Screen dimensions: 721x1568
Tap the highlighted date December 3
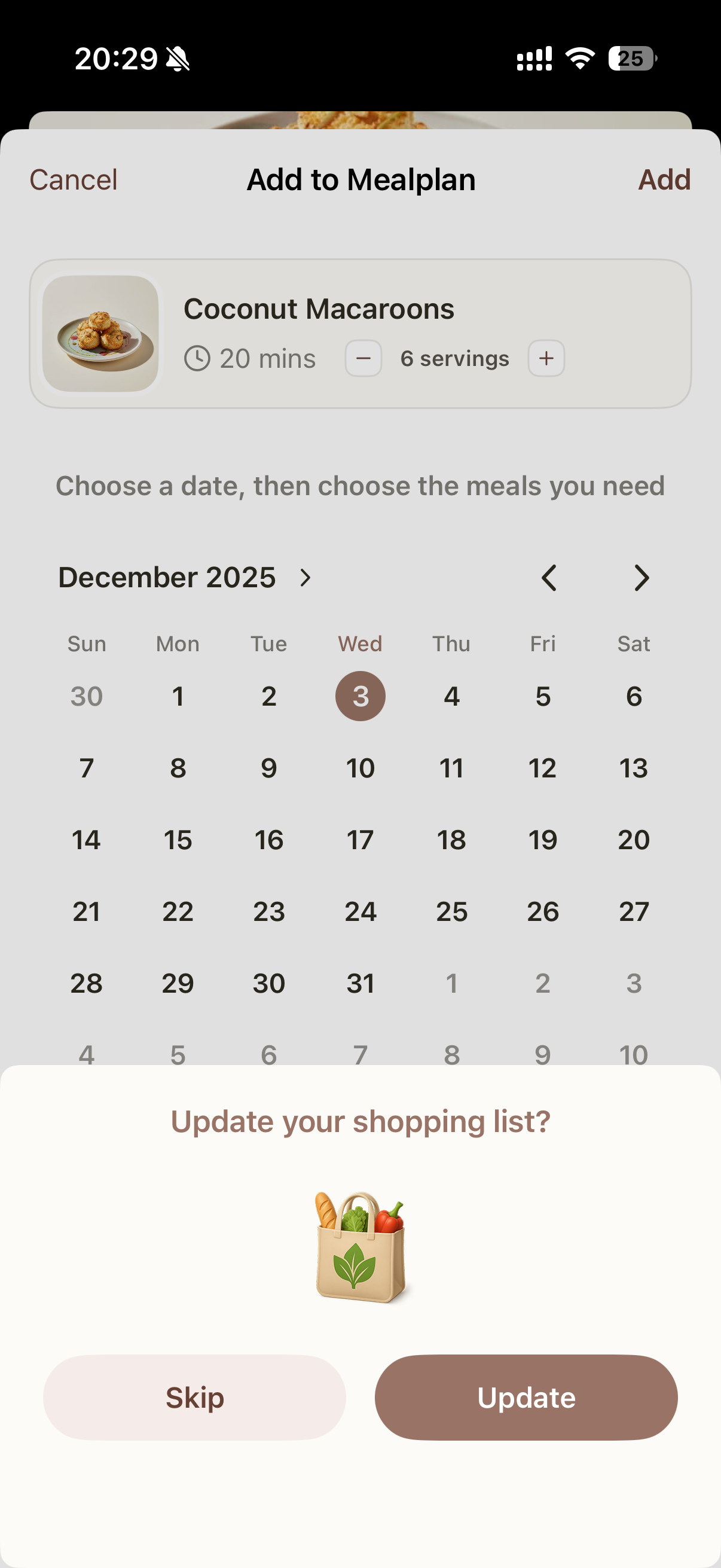click(360, 696)
